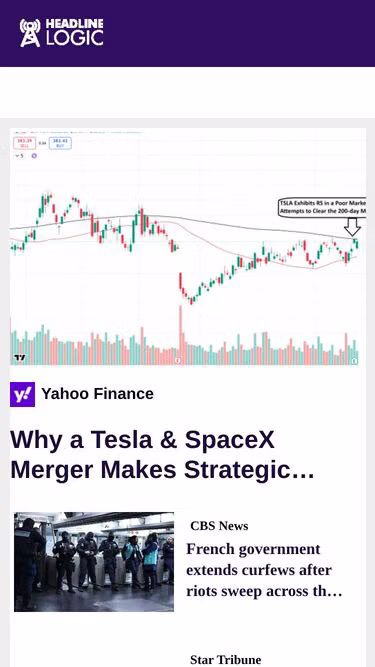Screen dimensions: 375x667
Task: Open the Headline Logic home logo
Action: tap(61, 33)
